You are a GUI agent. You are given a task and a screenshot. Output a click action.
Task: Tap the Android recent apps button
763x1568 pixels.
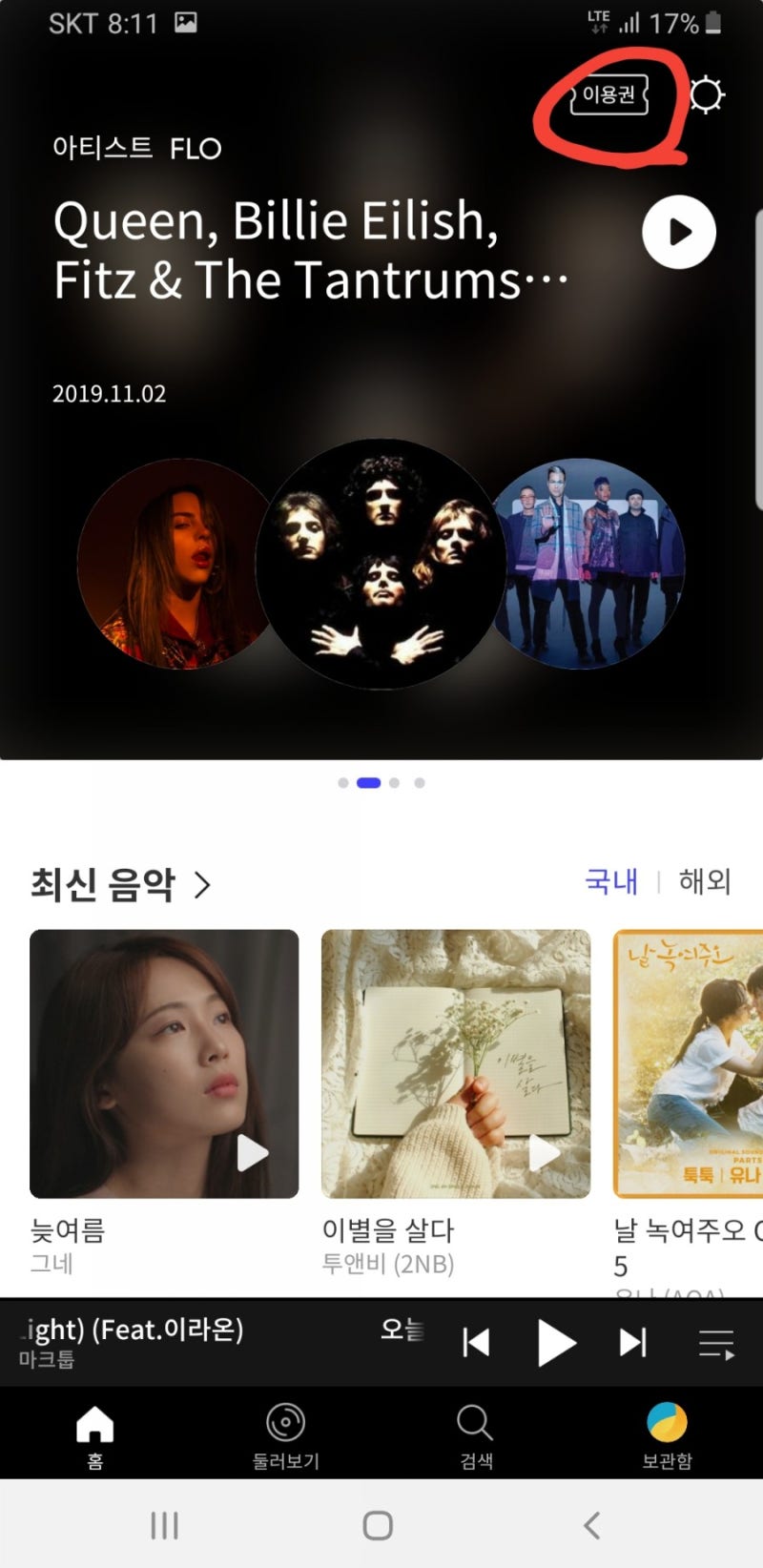pos(165,1525)
